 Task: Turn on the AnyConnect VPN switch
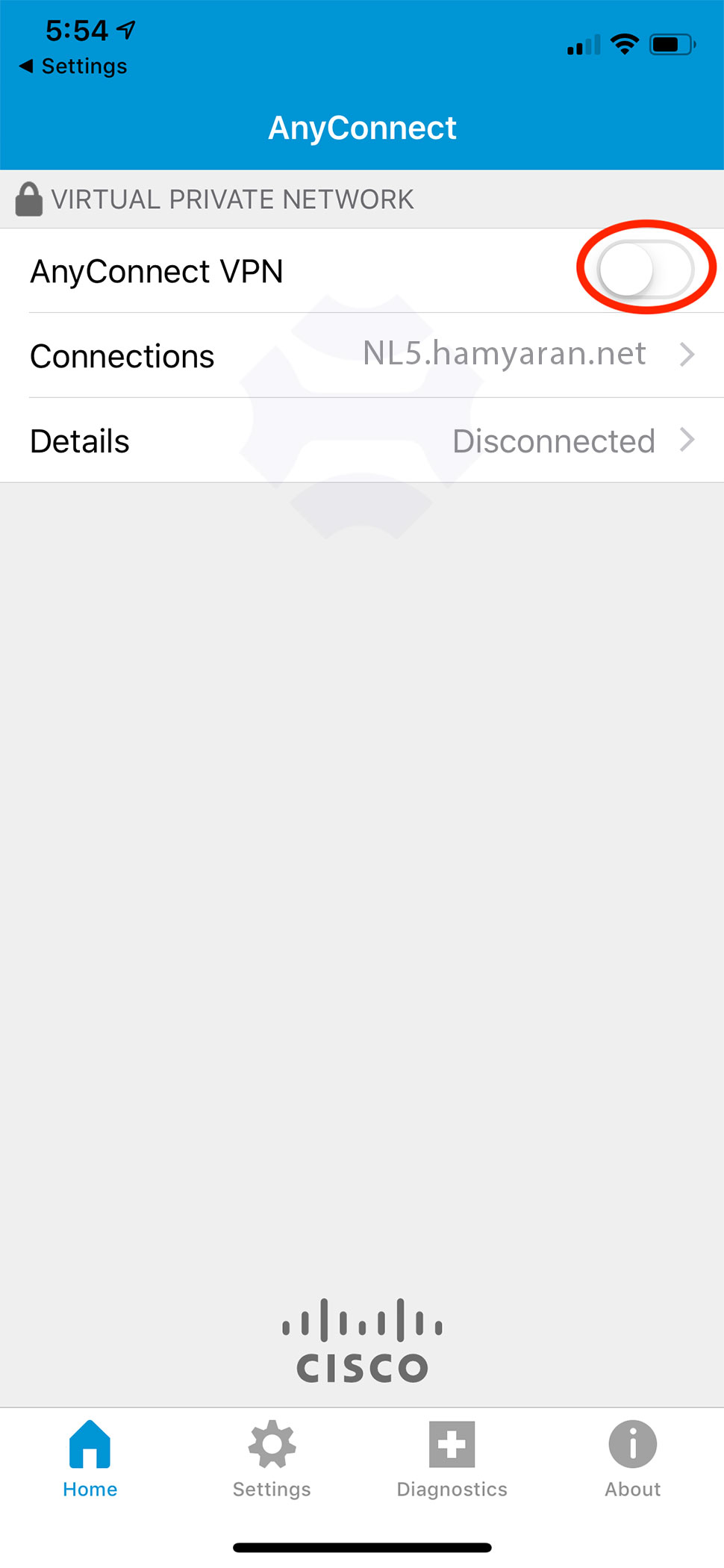coord(645,270)
